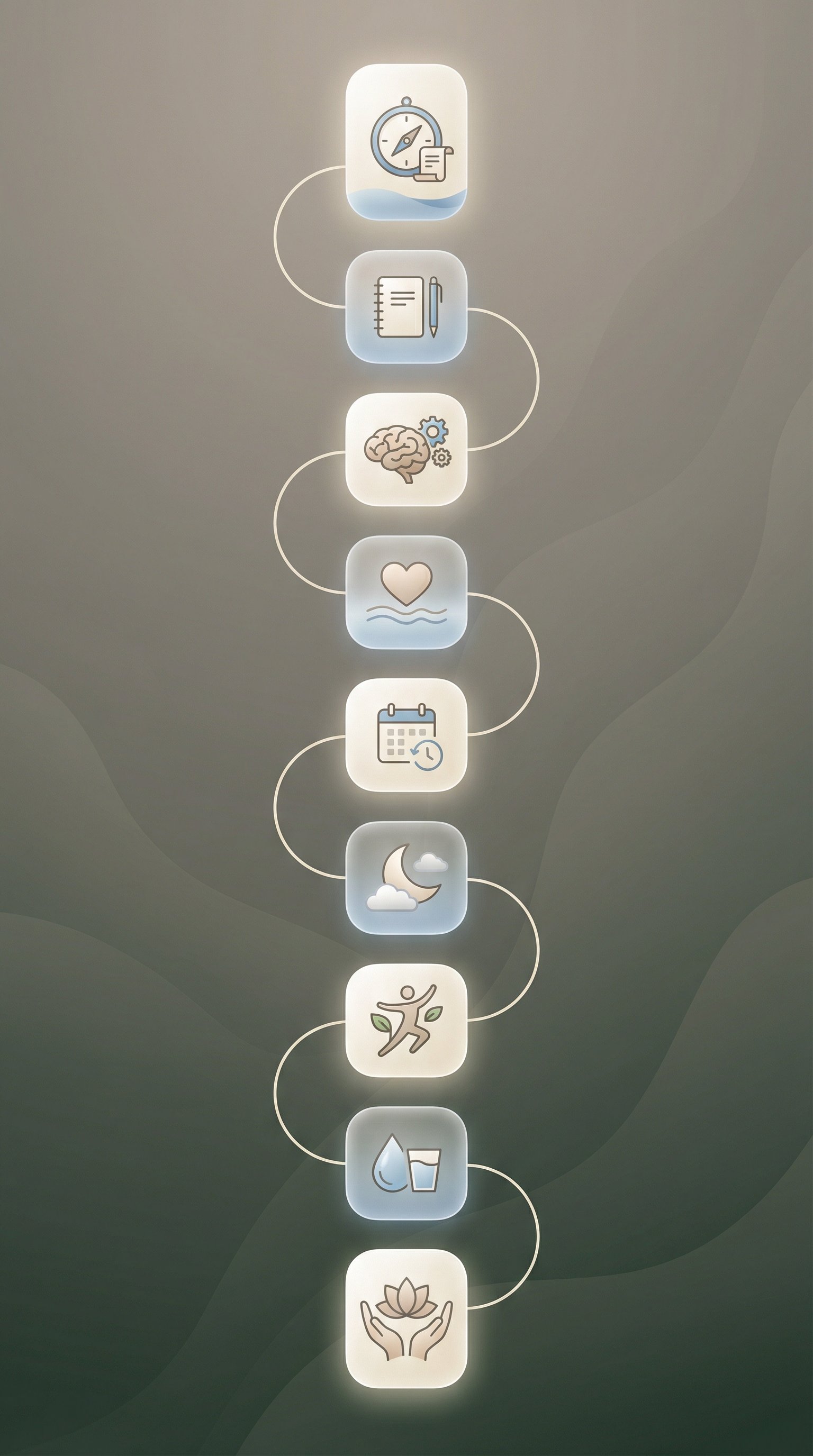Open the moon and clouds sleep tile

point(406,878)
